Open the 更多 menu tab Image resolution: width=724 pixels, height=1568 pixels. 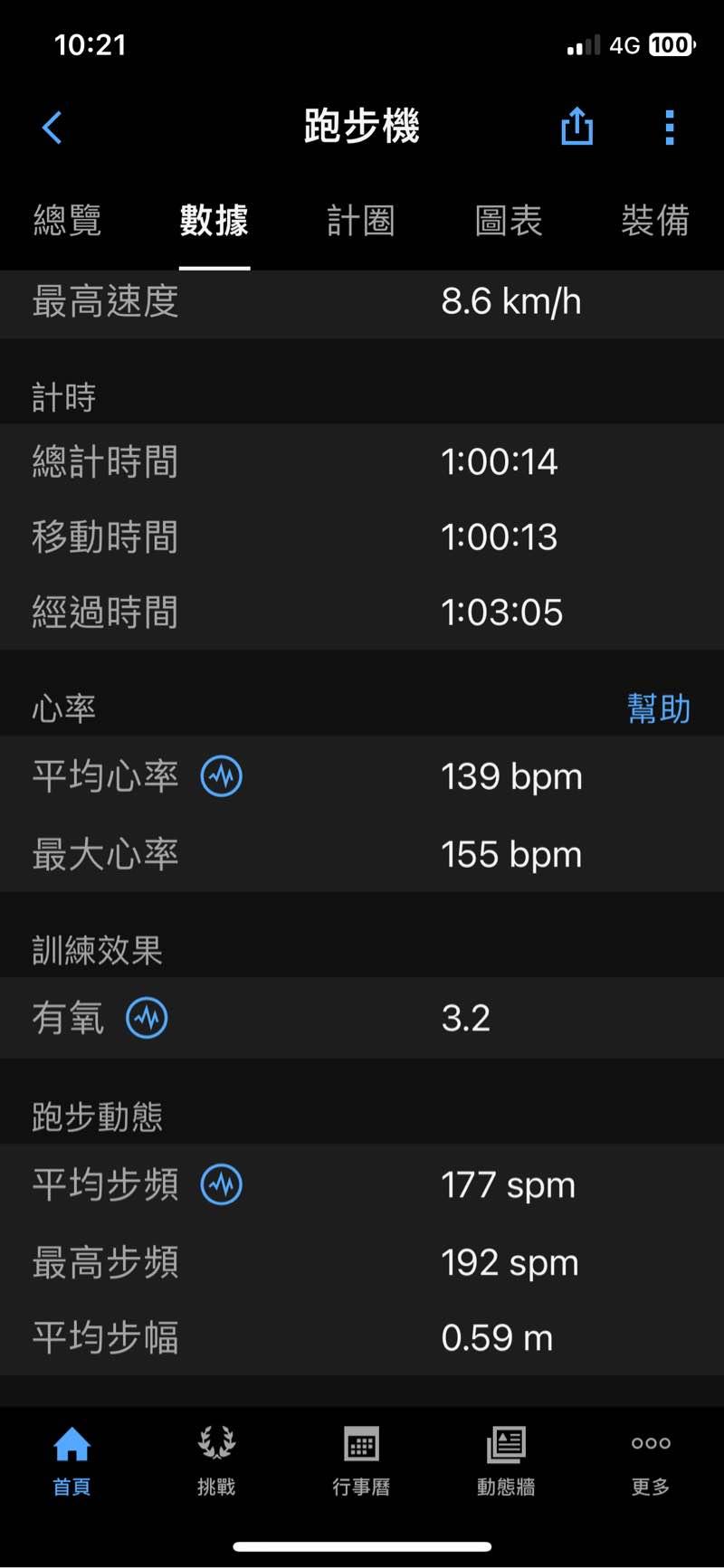pyautogui.click(x=651, y=1459)
